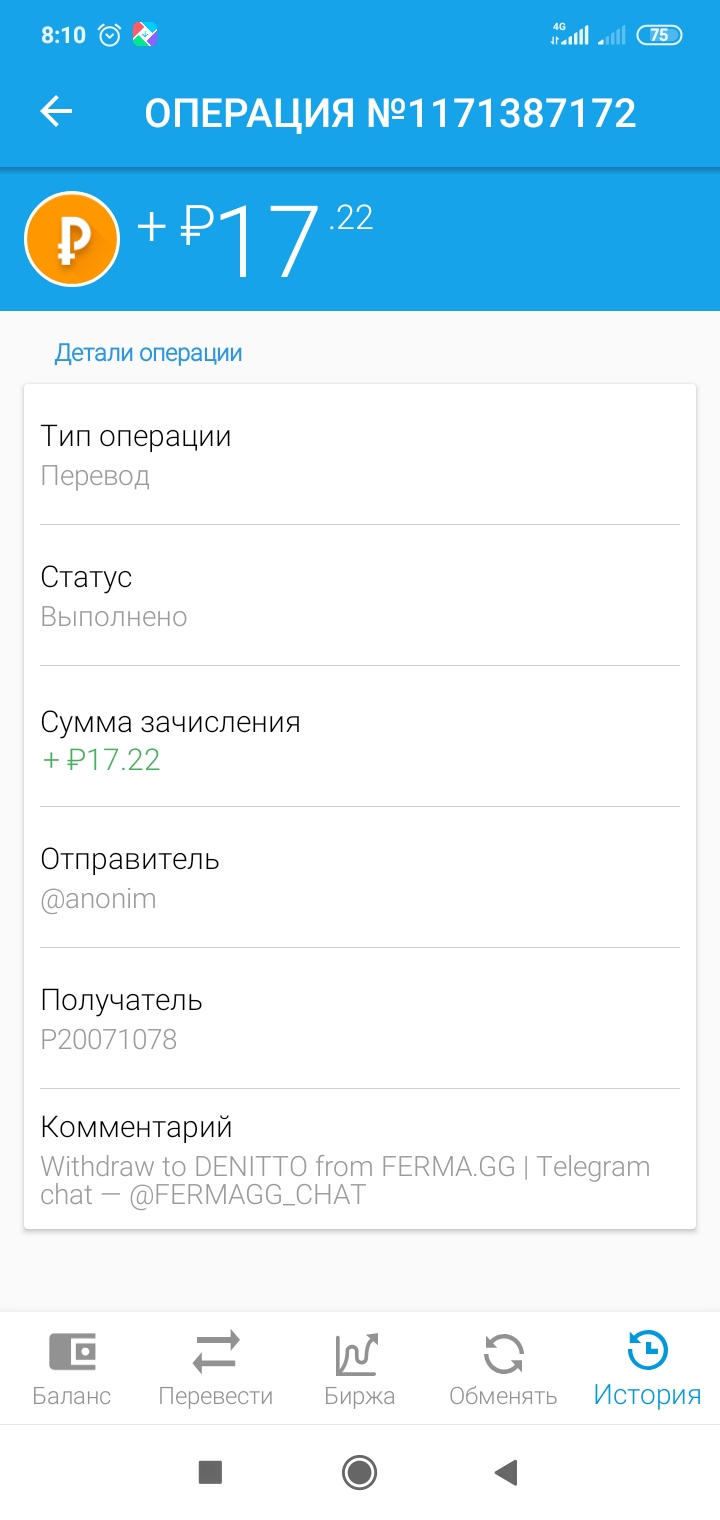Switch to the Перевести tab
This screenshot has height=1520, width=720.
tap(216, 1368)
